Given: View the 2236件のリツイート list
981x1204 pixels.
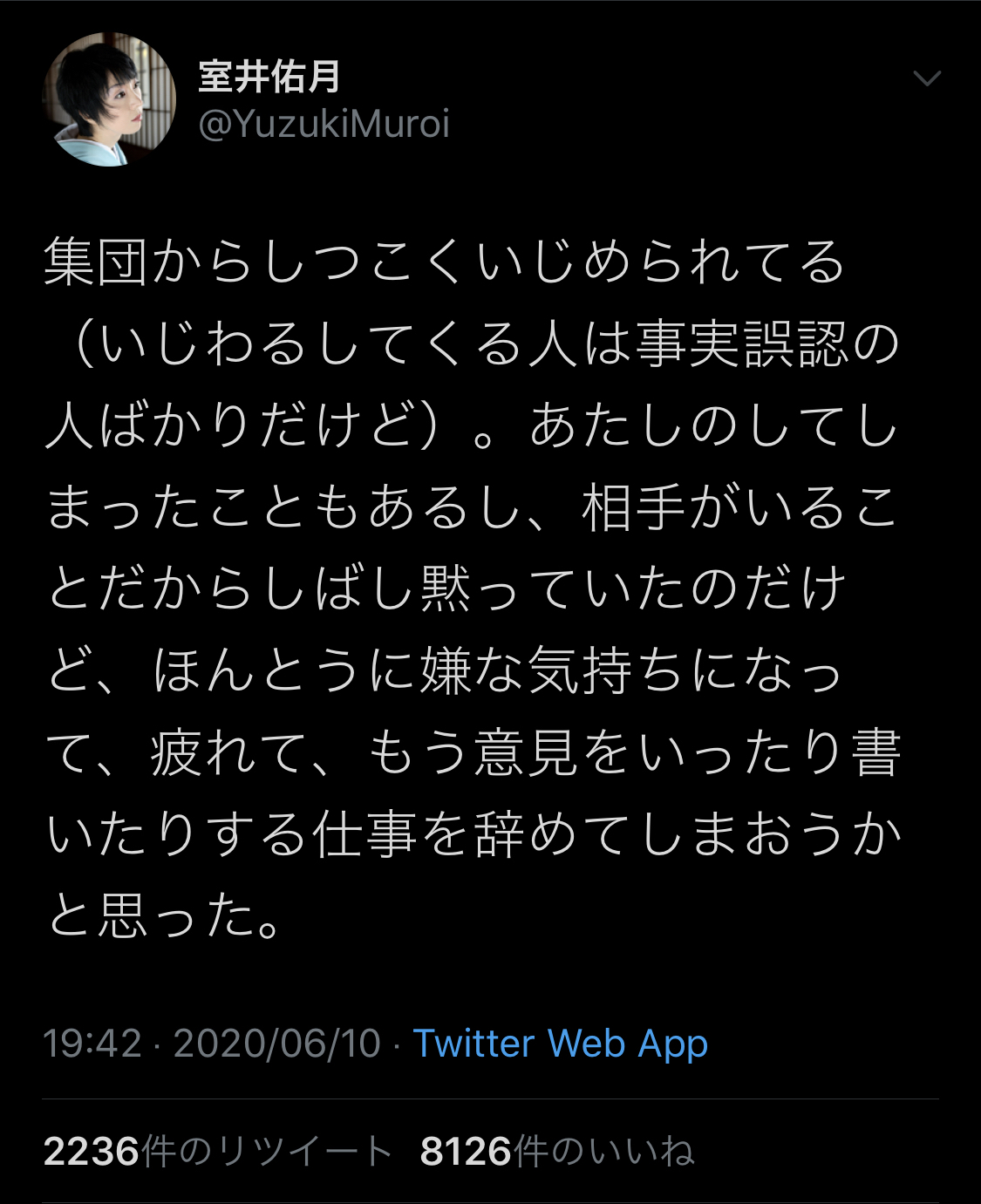Looking at the screenshot, I should tap(218, 1151).
